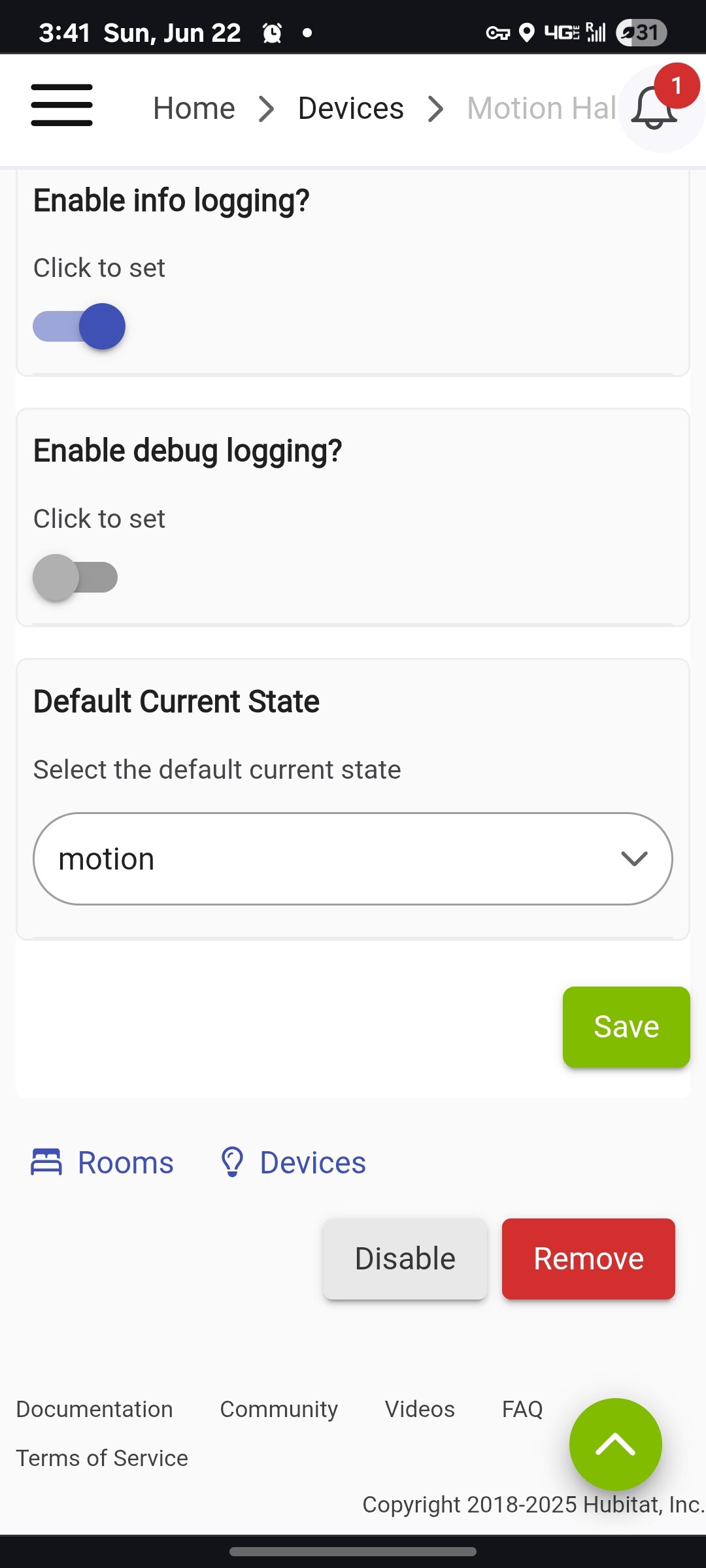The image size is (706, 1568).
Task: Enable debug logging switch
Action: click(75, 578)
